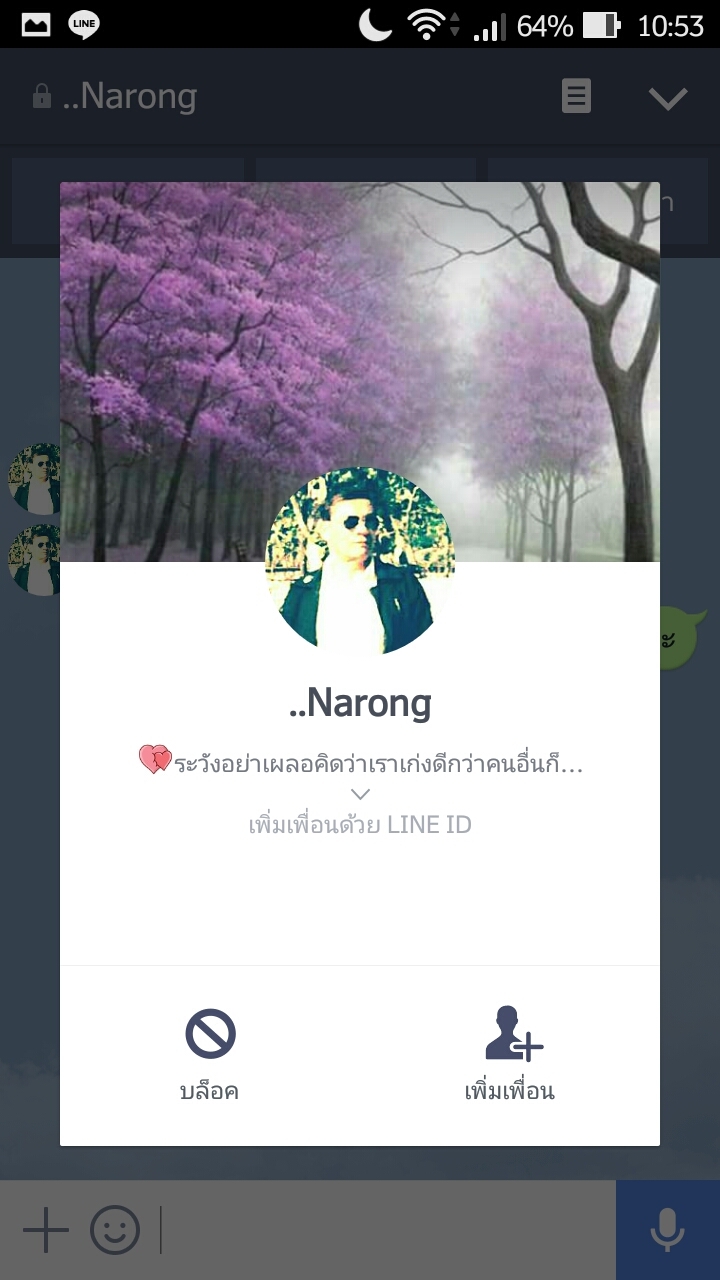
Task: Open Narong's circular profile photo
Action: click(360, 562)
